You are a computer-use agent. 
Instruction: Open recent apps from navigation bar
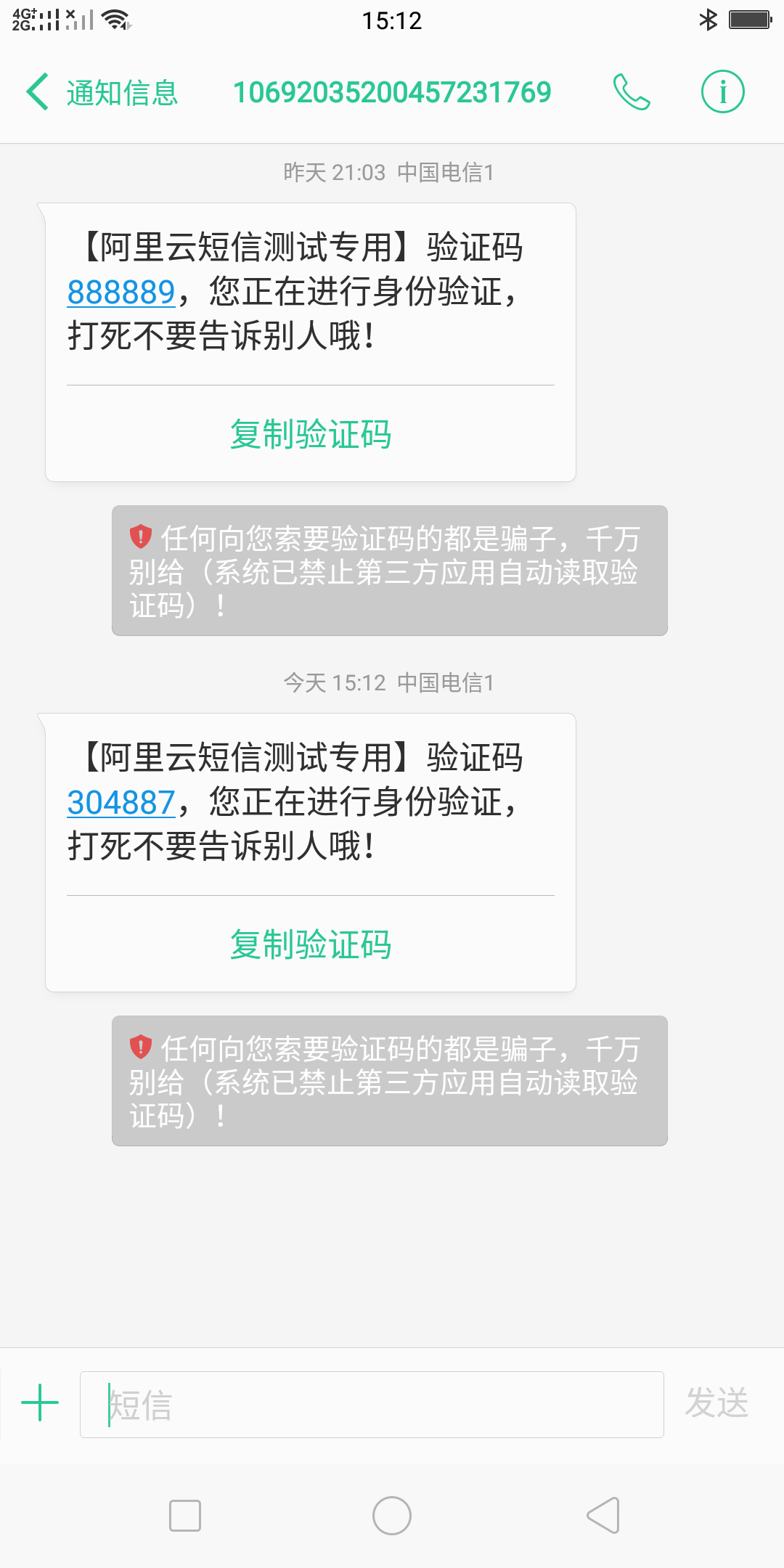(185, 1516)
